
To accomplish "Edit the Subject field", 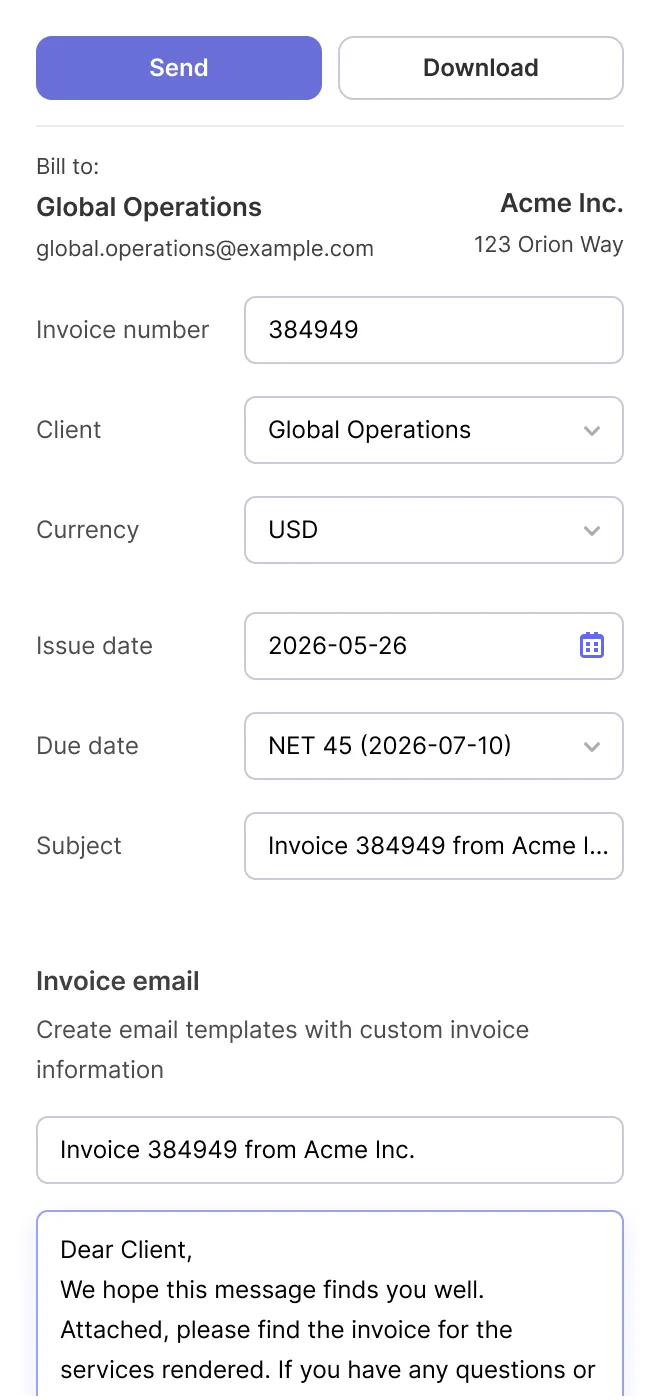I will (434, 846).
